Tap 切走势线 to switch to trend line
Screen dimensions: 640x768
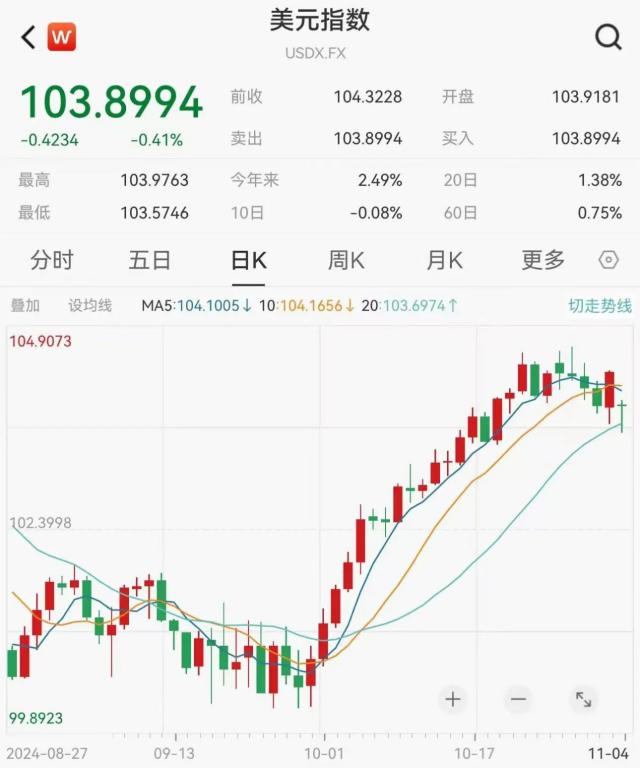(600, 306)
